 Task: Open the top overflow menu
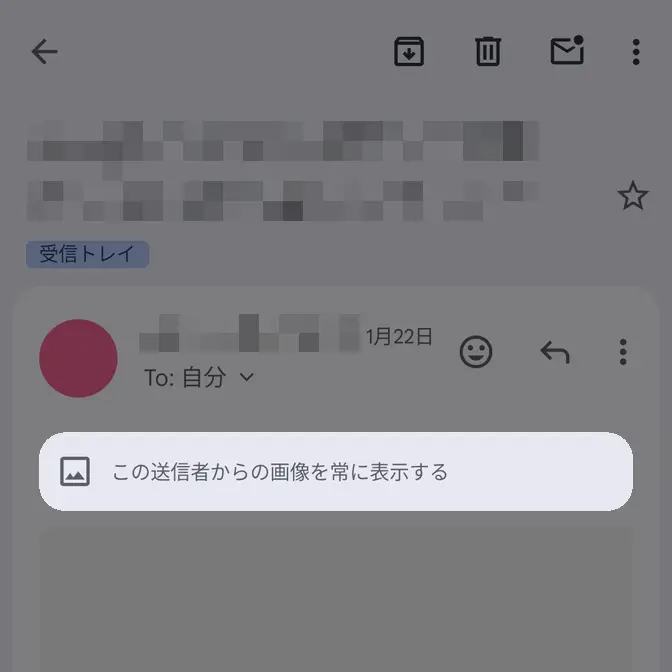coord(636,52)
